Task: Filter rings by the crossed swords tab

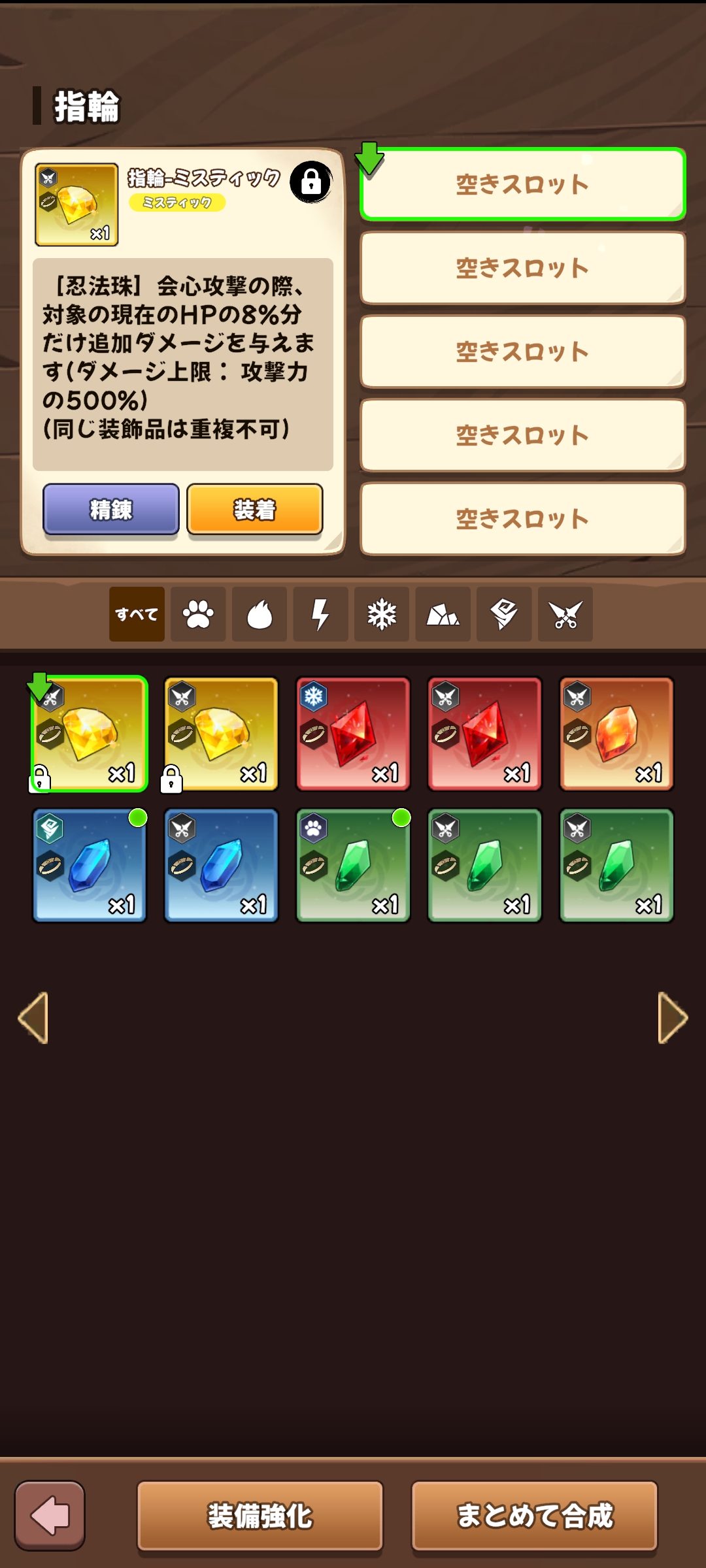Action: click(x=565, y=614)
